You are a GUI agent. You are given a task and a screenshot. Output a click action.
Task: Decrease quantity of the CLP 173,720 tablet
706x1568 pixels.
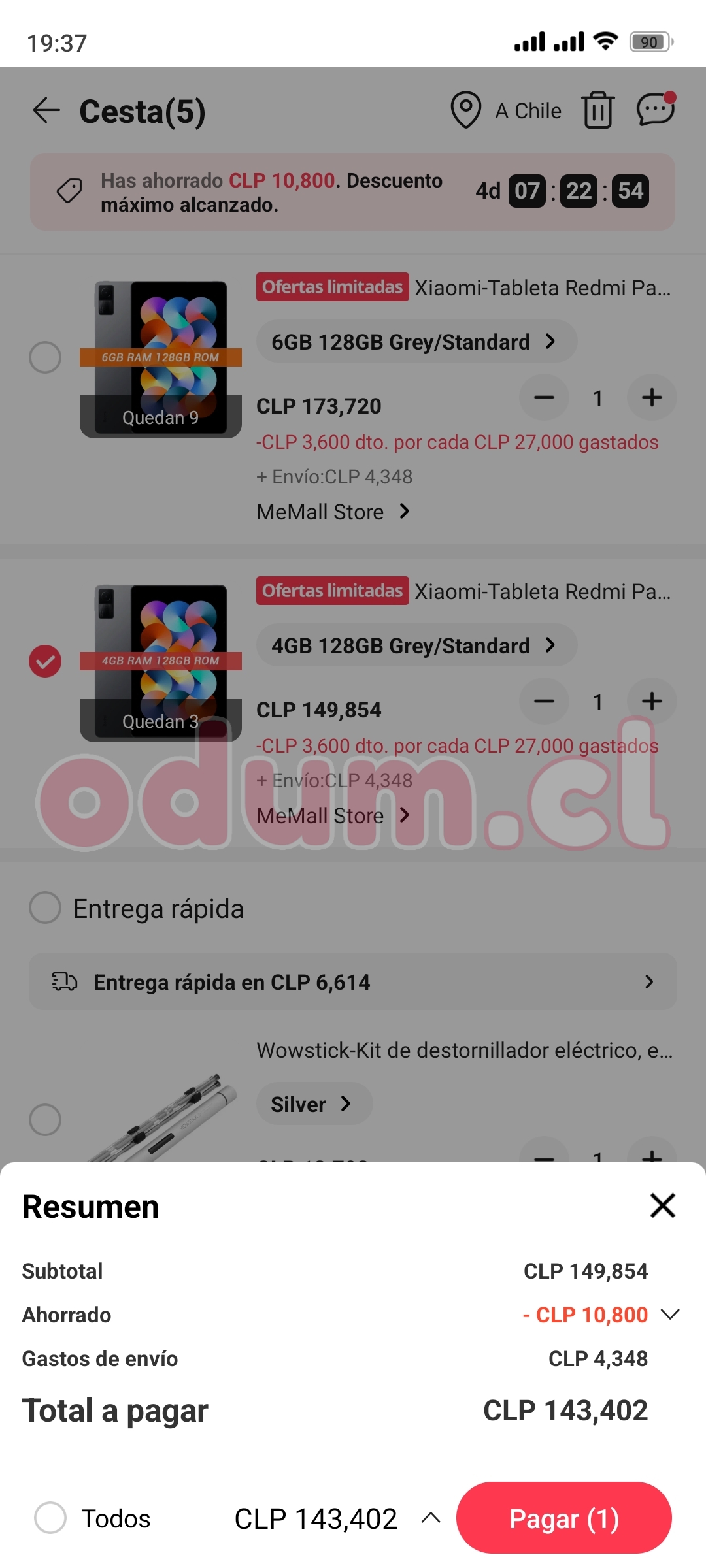tap(544, 397)
